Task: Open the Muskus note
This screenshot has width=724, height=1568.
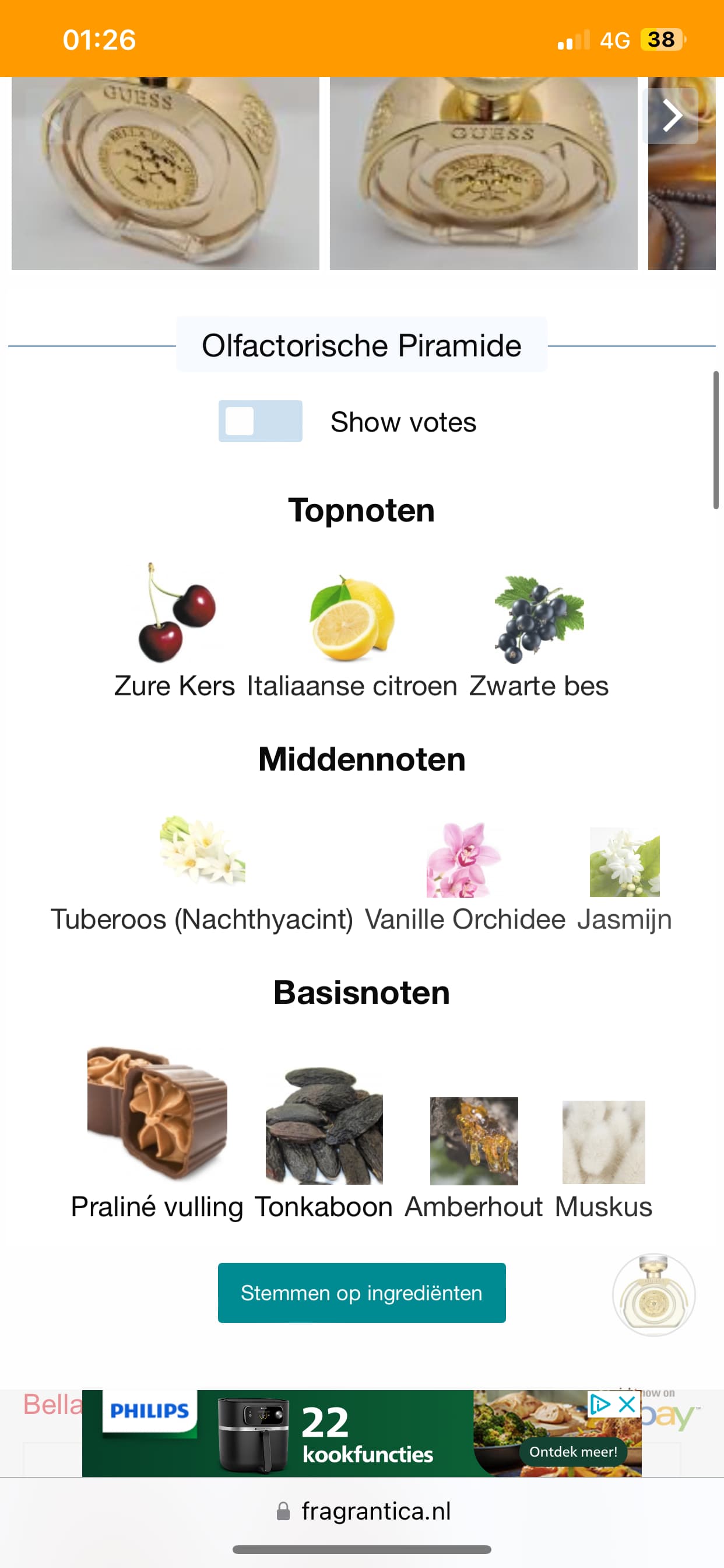Action: pyautogui.click(x=603, y=1160)
